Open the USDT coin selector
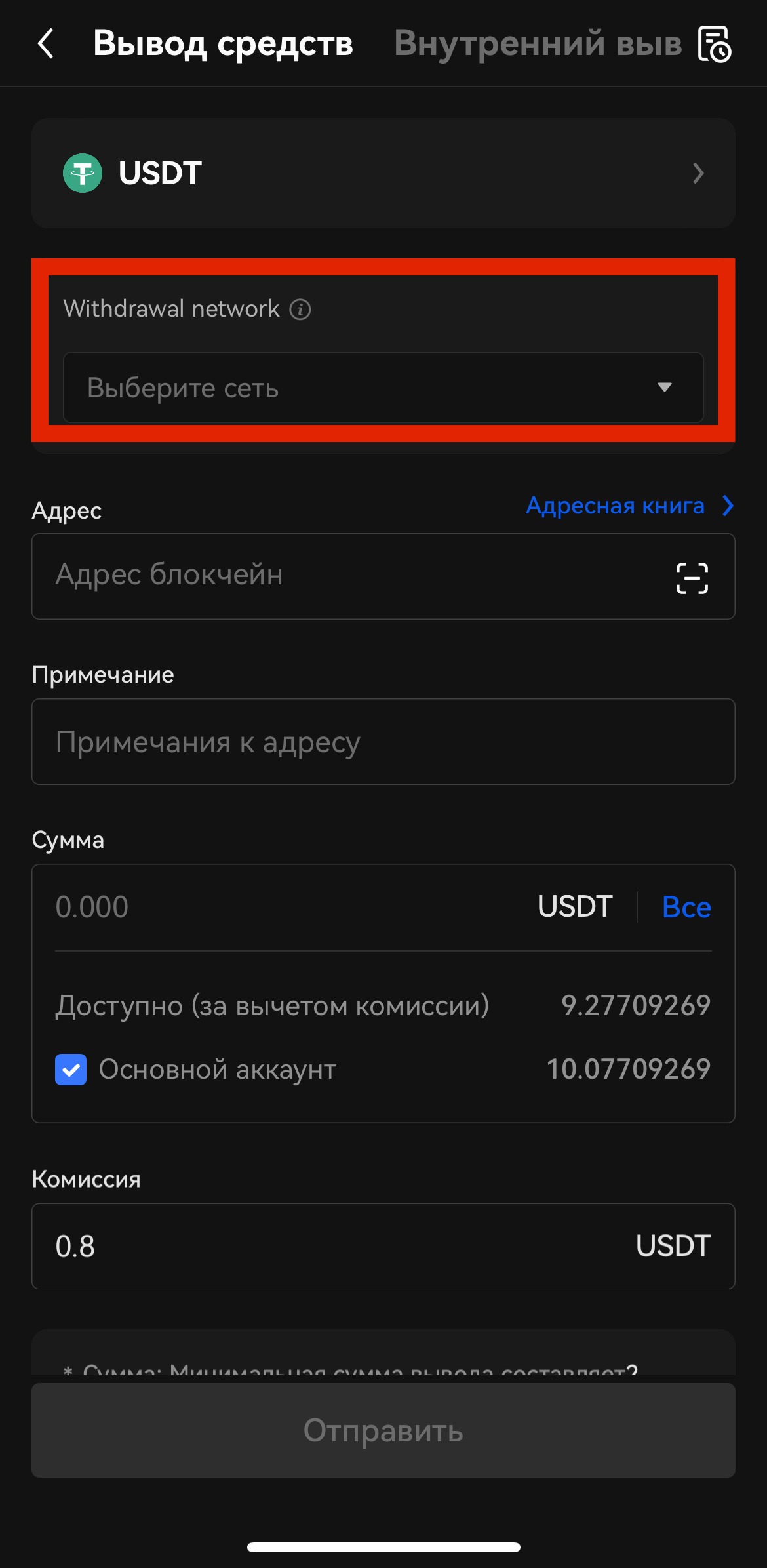This screenshot has width=767, height=1568. click(383, 173)
